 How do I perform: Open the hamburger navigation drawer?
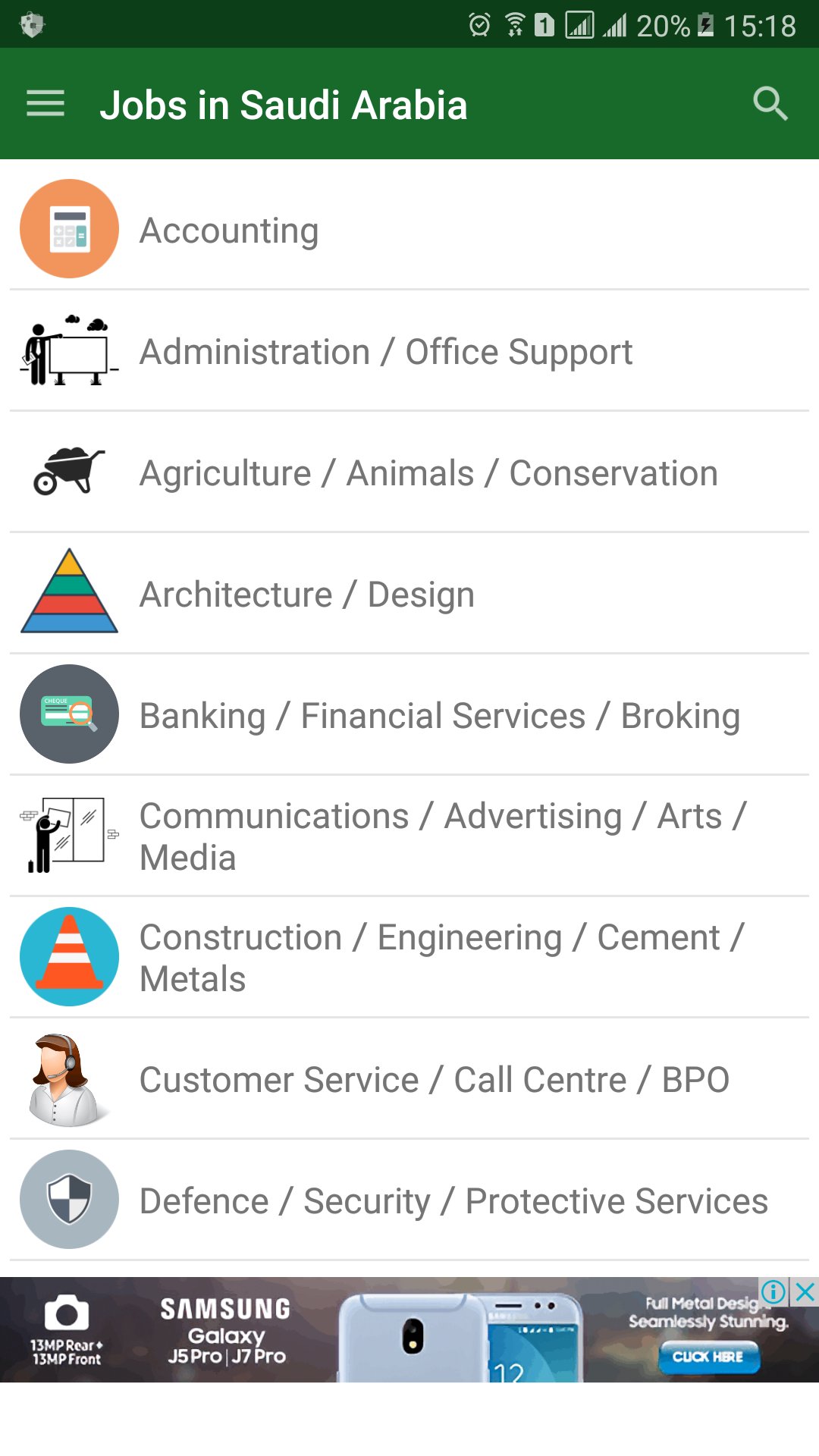pos(45,104)
